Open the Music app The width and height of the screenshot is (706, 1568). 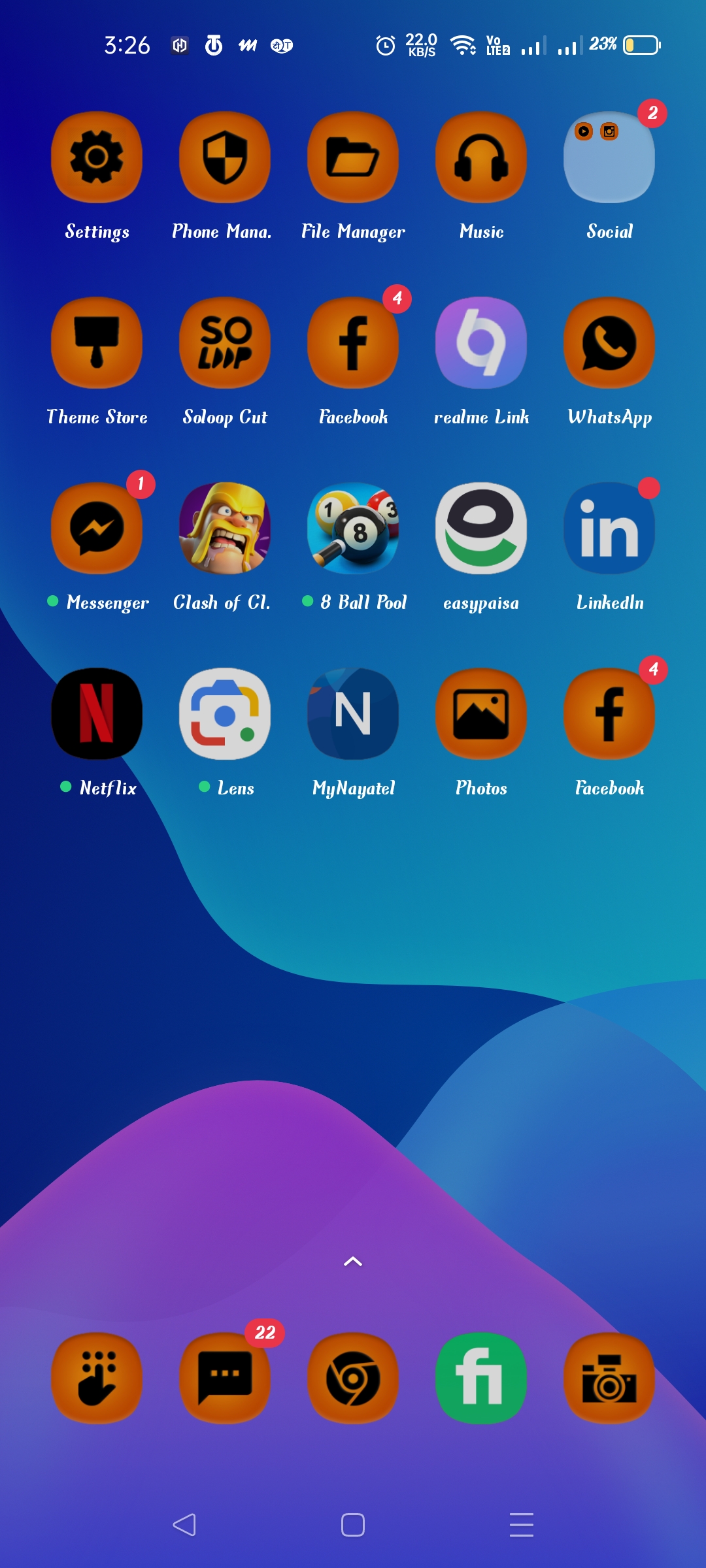[481, 157]
